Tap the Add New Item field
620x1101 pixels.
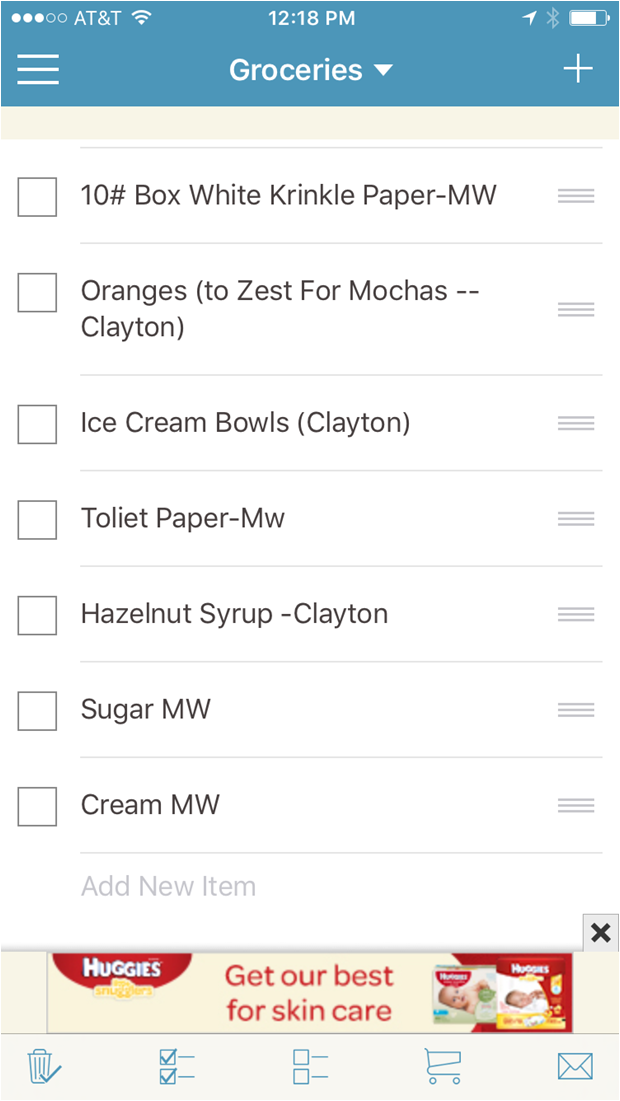(168, 886)
